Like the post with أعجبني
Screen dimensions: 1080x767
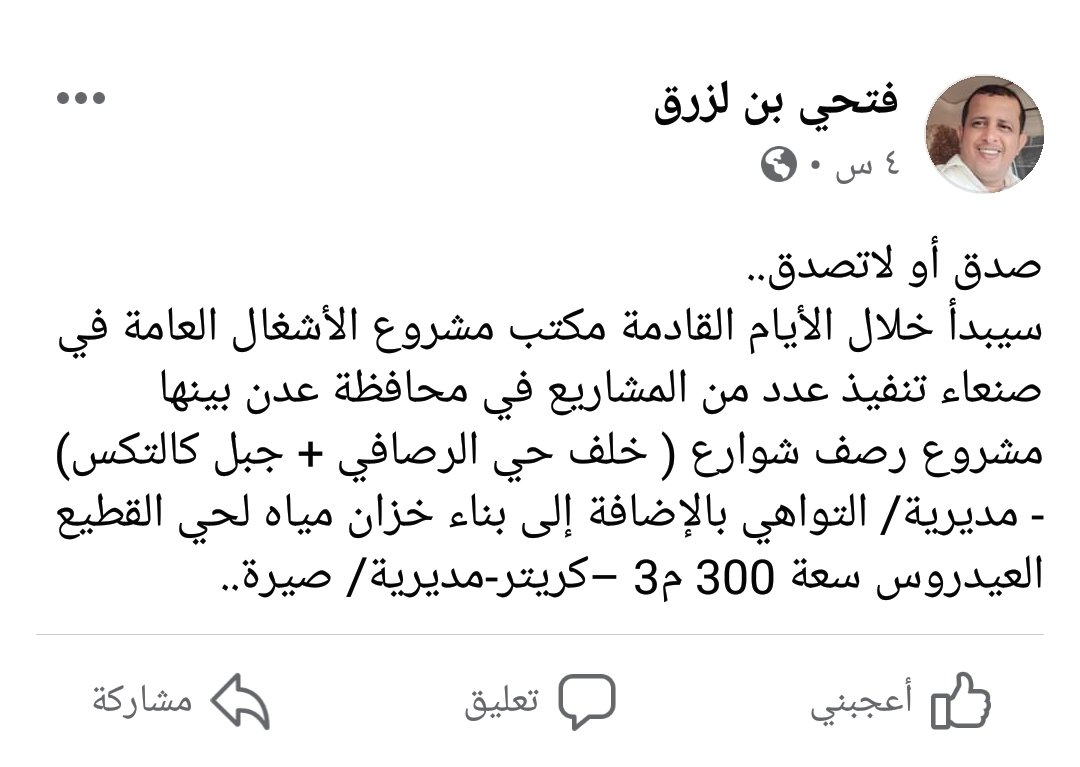pyautogui.click(x=900, y=701)
